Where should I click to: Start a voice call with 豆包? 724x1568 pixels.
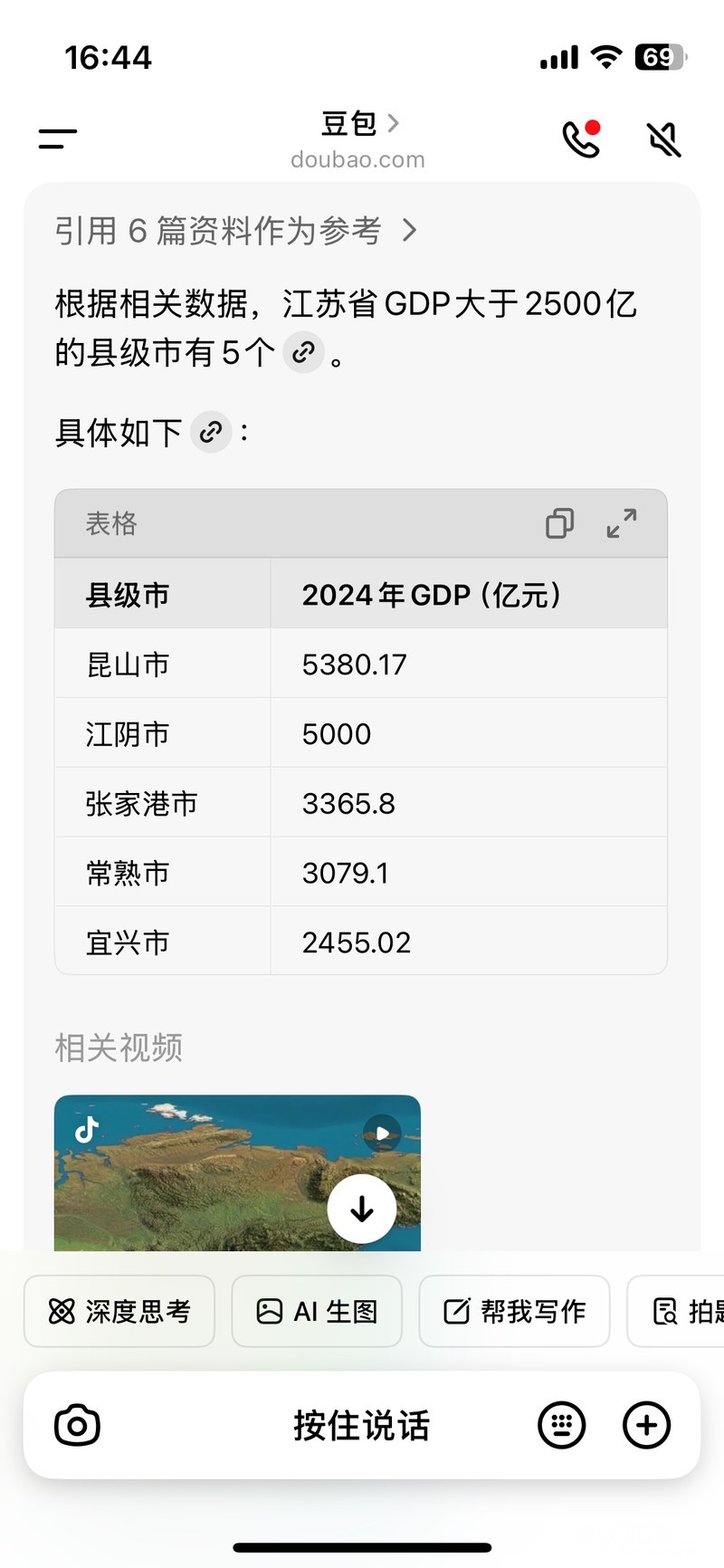click(581, 139)
